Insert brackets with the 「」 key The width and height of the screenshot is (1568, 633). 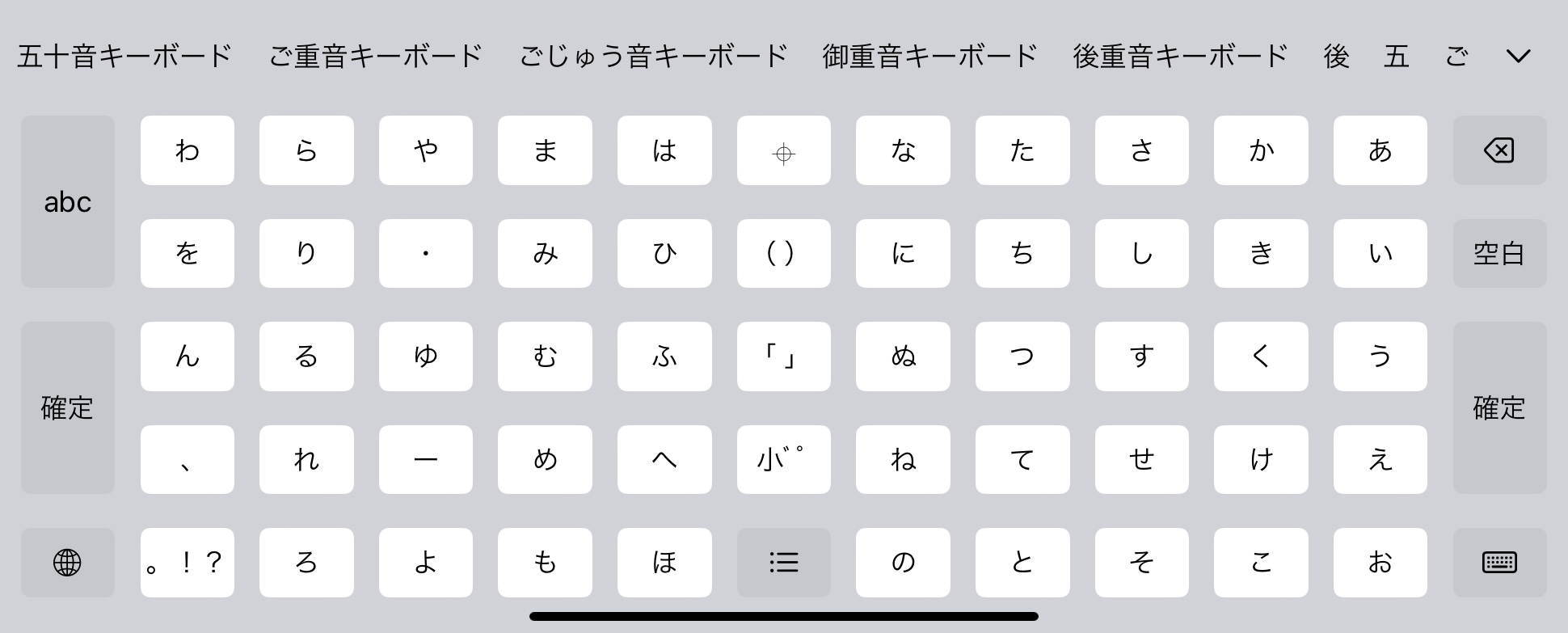783,357
